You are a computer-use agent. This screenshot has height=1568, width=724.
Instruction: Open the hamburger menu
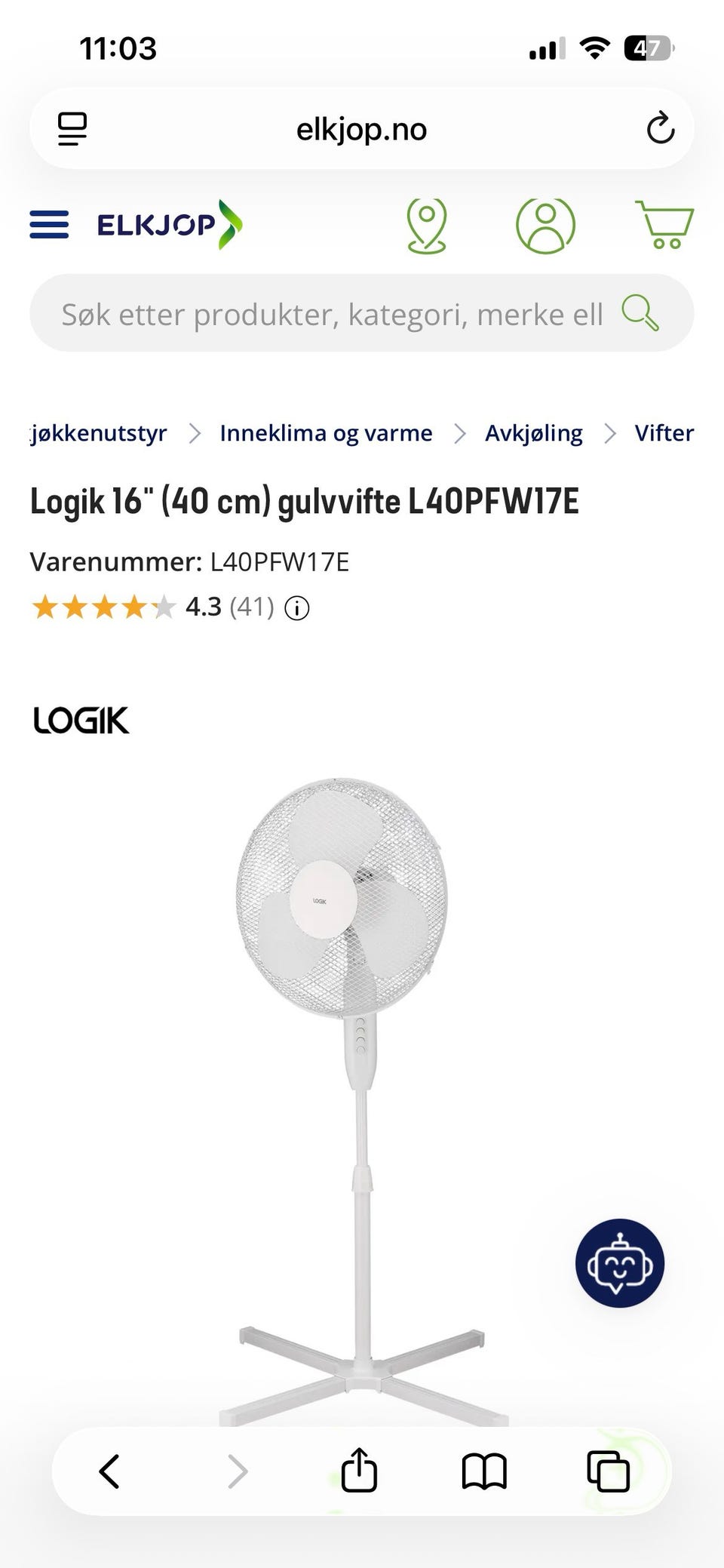[x=49, y=225]
